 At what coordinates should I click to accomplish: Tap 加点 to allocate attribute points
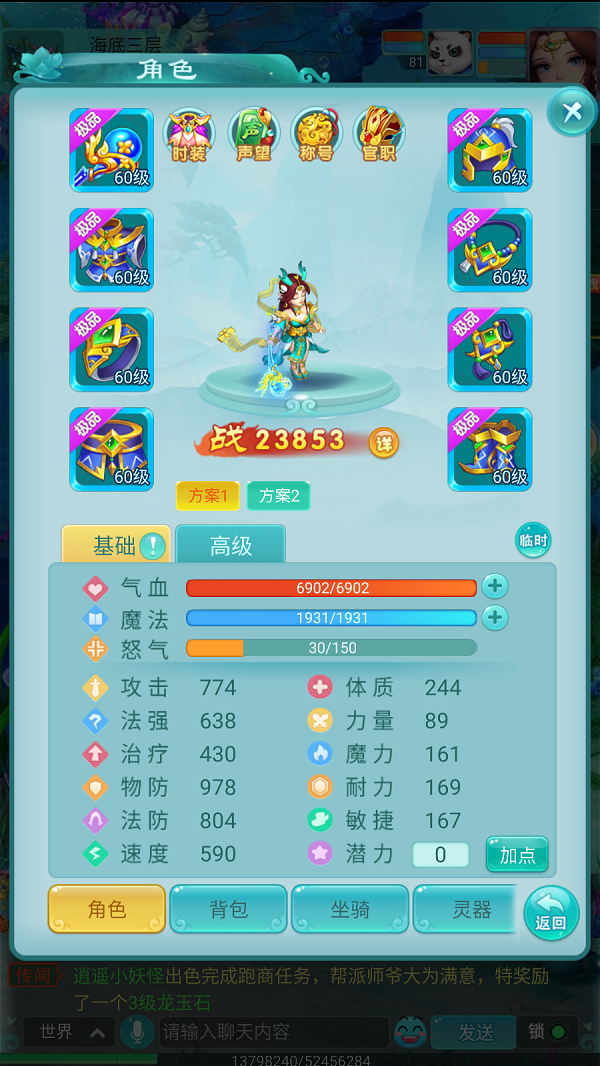[x=517, y=855]
